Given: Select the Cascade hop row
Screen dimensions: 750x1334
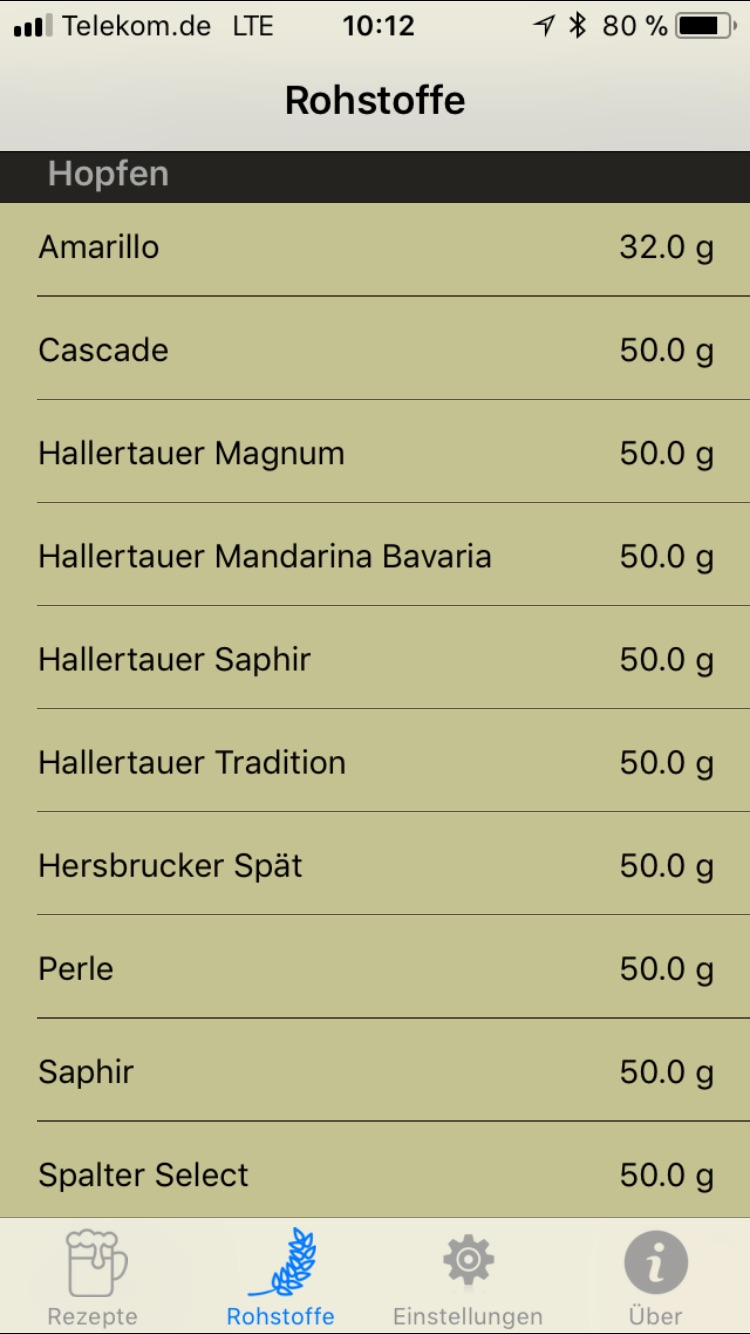Looking at the screenshot, I should pyautogui.click(x=375, y=350).
